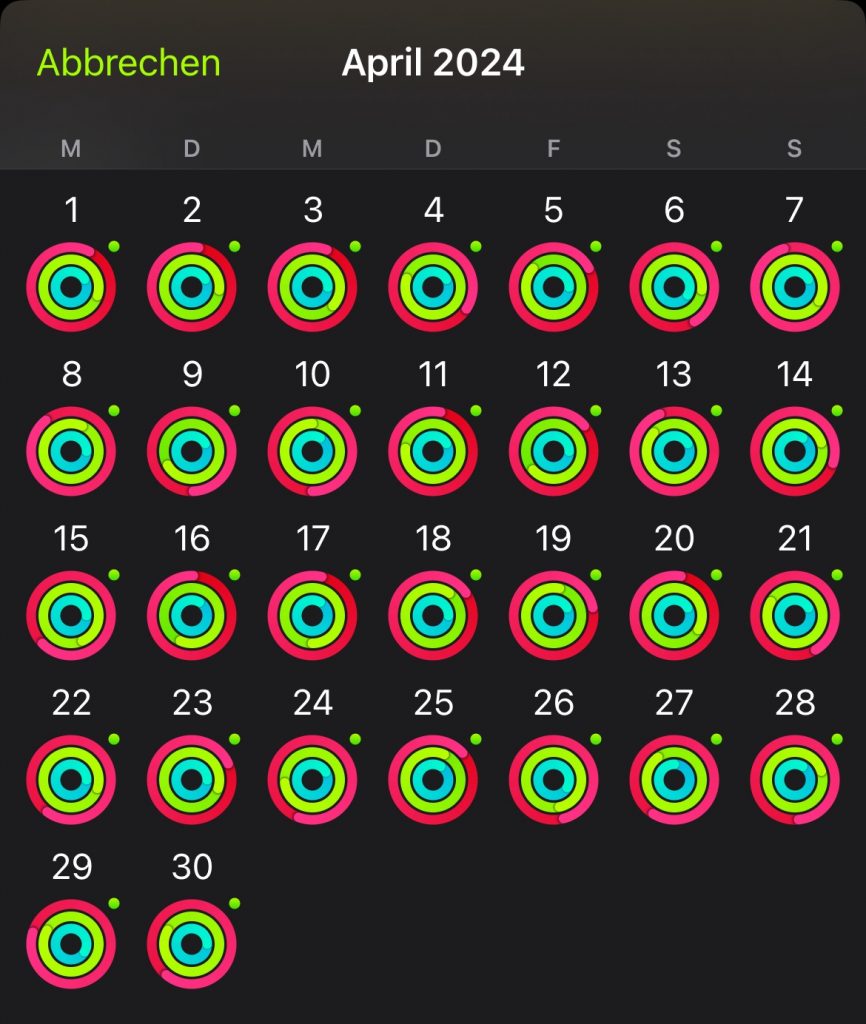
Task: View activity on April 20
Action: (674, 616)
